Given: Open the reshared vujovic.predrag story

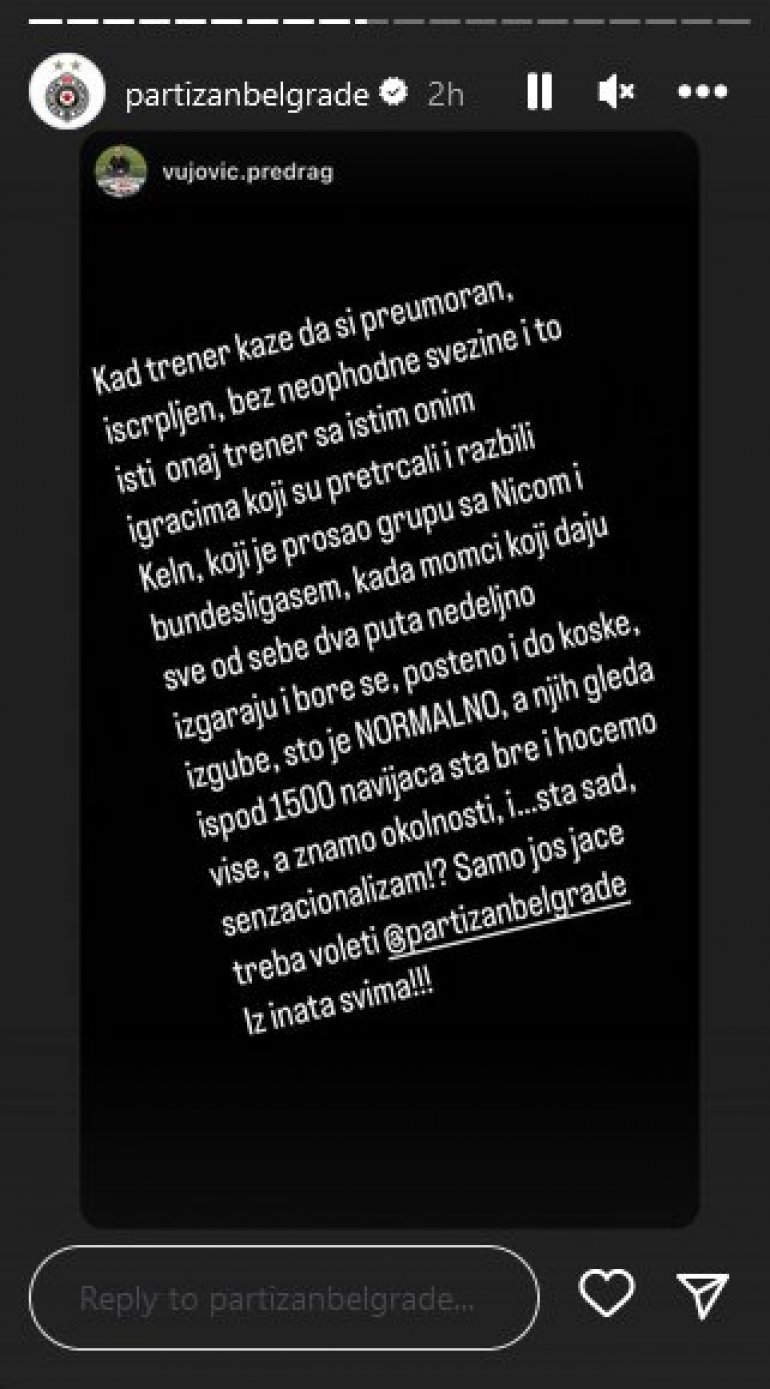Looking at the screenshot, I should (247, 171).
